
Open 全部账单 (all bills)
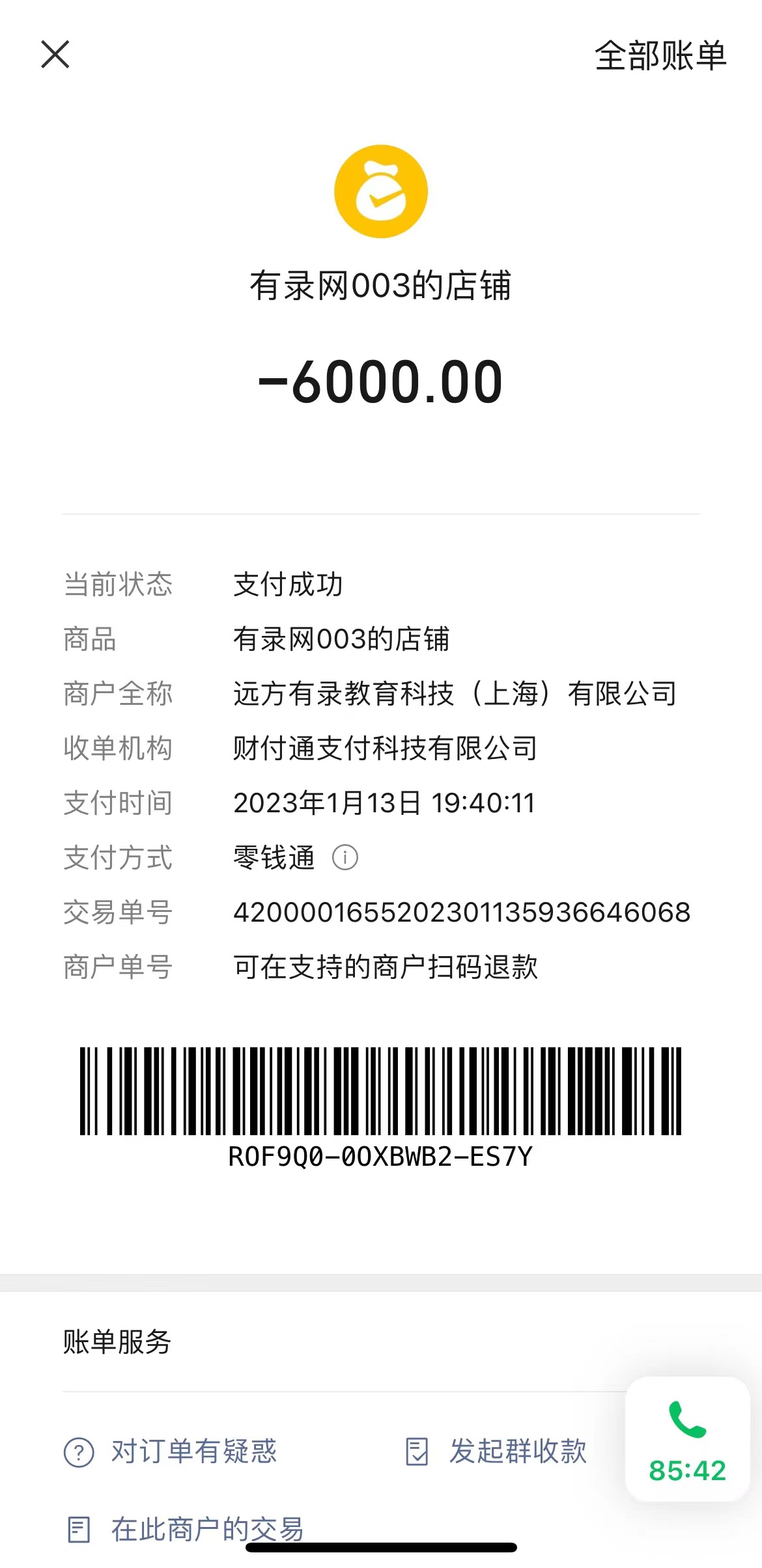(x=660, y=56)
